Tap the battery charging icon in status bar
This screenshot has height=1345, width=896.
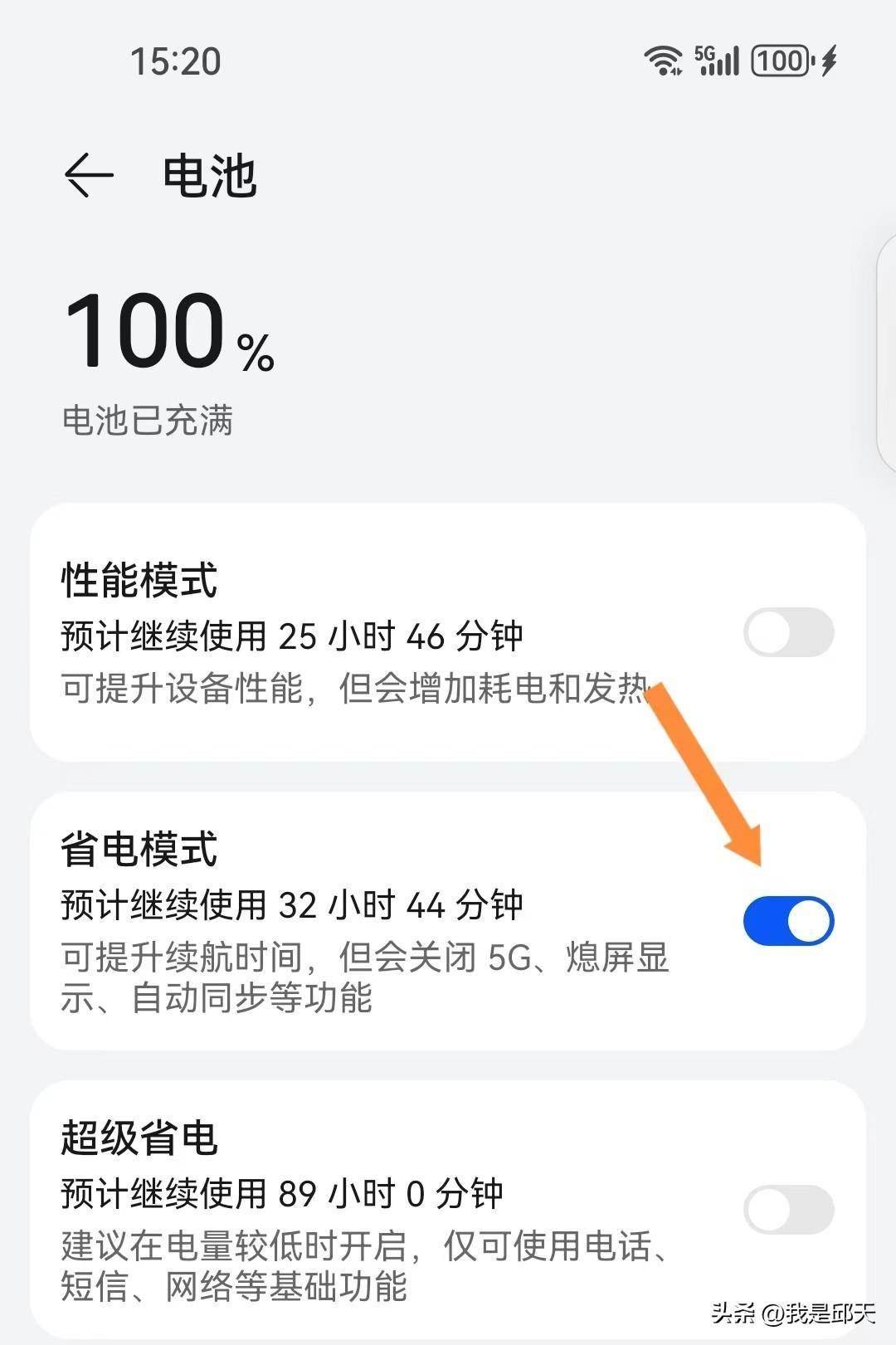(827, 61)
